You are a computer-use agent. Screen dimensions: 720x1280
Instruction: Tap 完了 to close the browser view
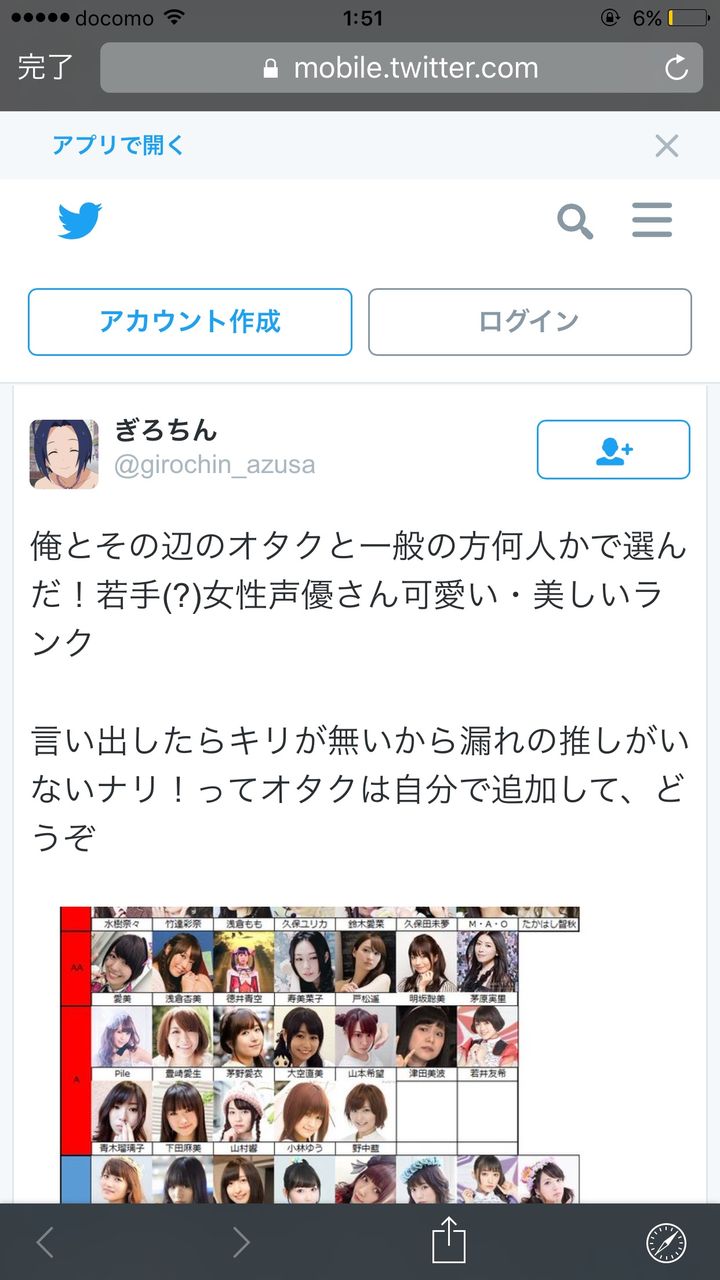tap(46, 68)
